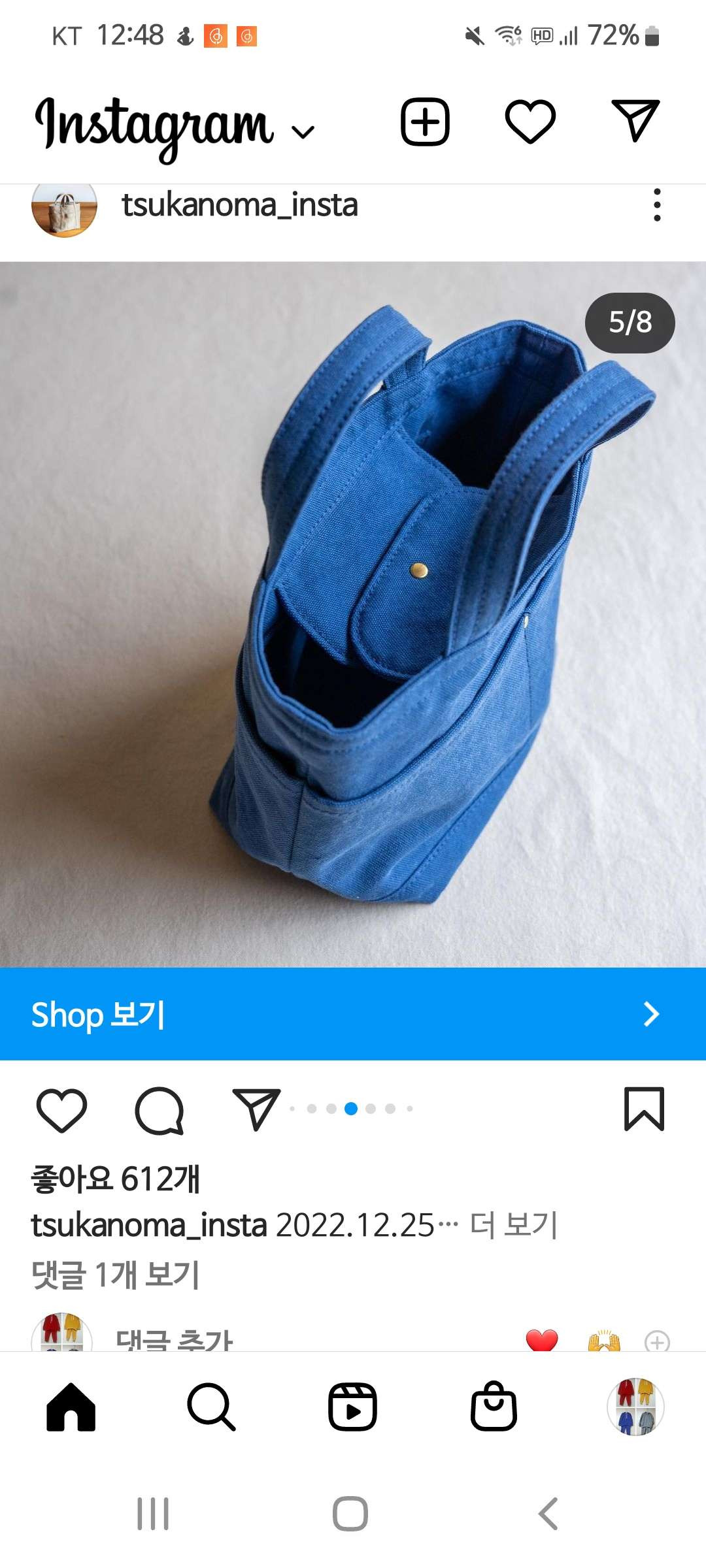This screenshot has height=1568, width=706.
Task: Share this post via the paper plane icon
Action: click(x=256, y=1109)
